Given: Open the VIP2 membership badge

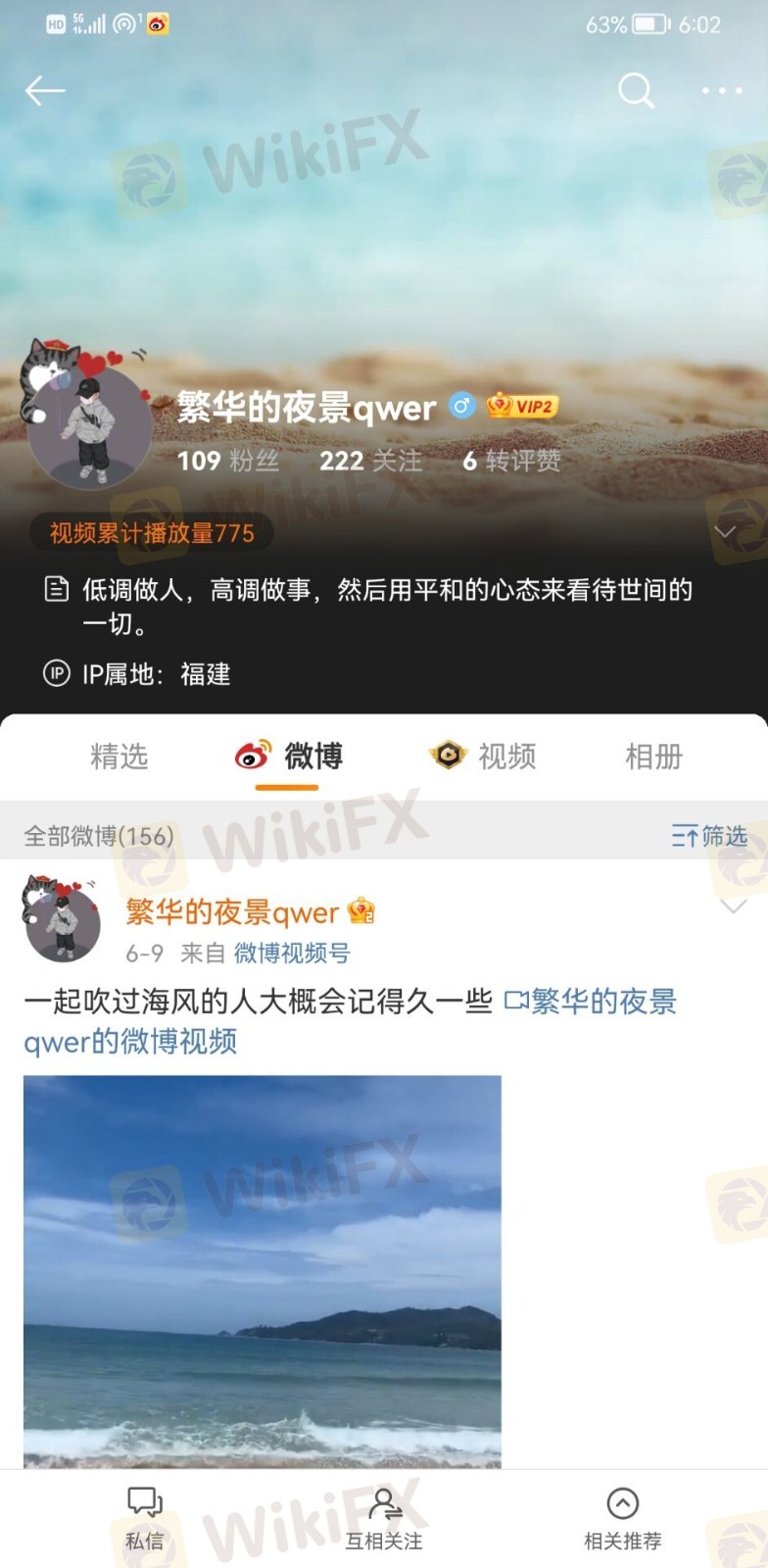Looking at the screenshot, I should (523, 406).
